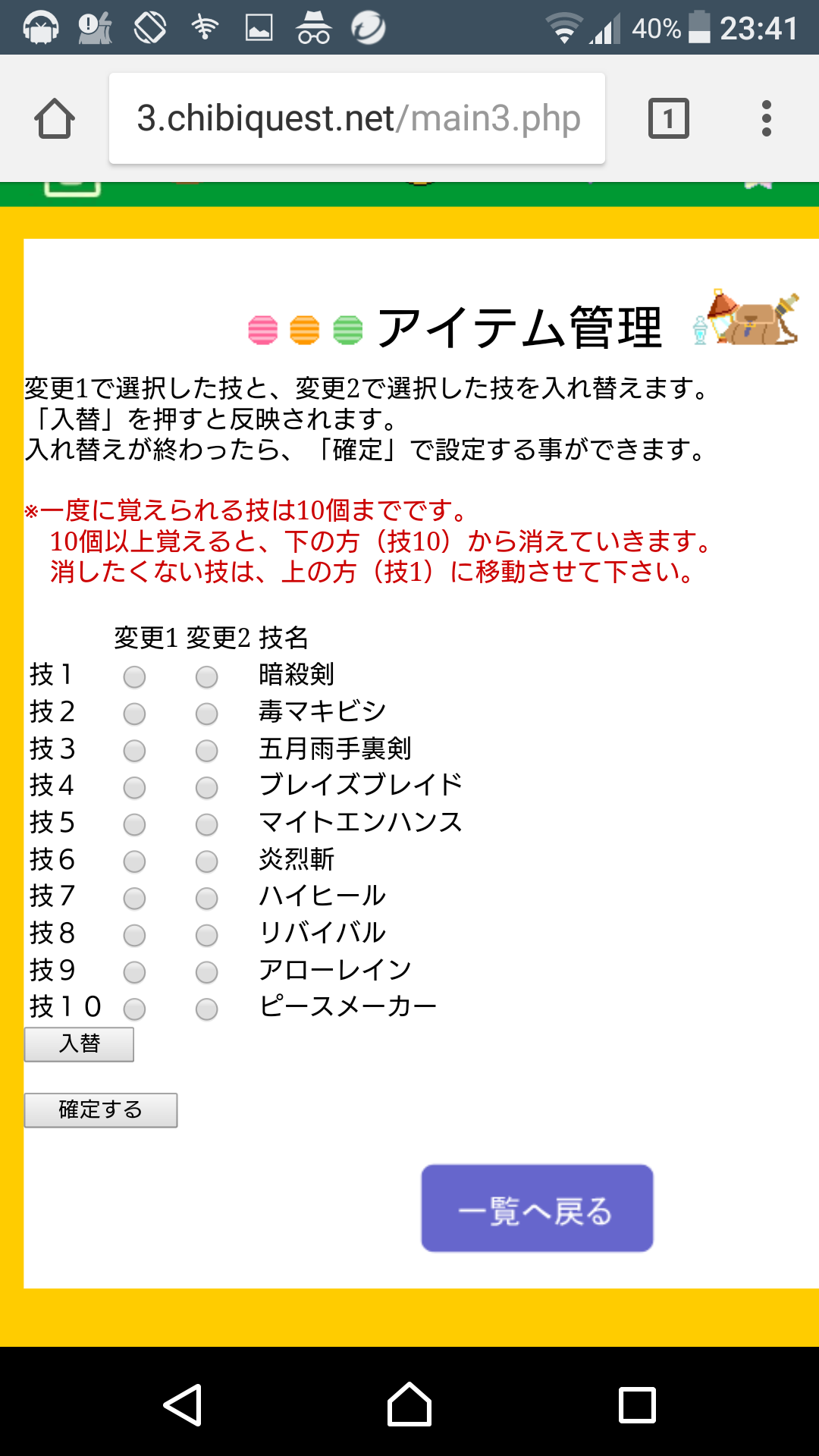Tap the 入替 swap button

80,1044
